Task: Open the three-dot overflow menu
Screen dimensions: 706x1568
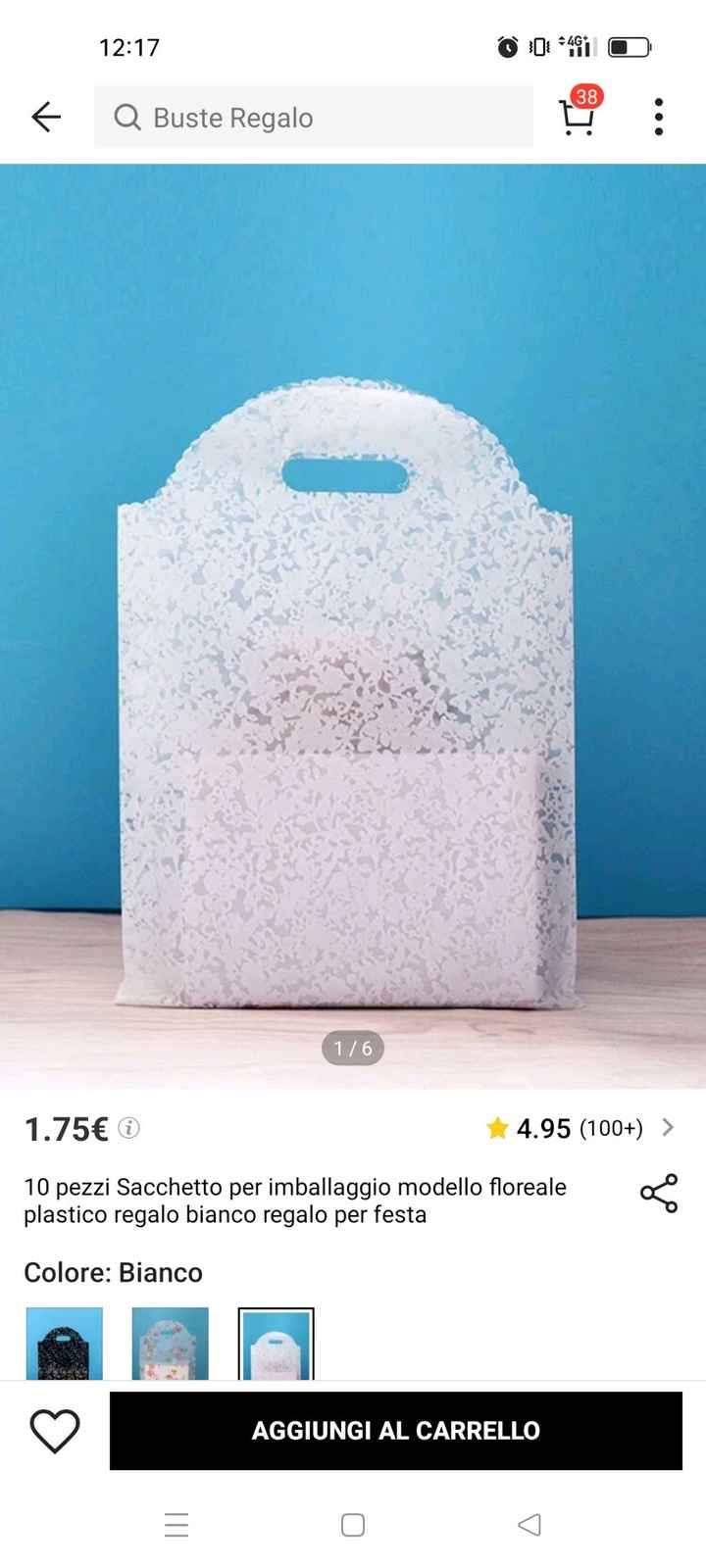Action: pos(658,115)
